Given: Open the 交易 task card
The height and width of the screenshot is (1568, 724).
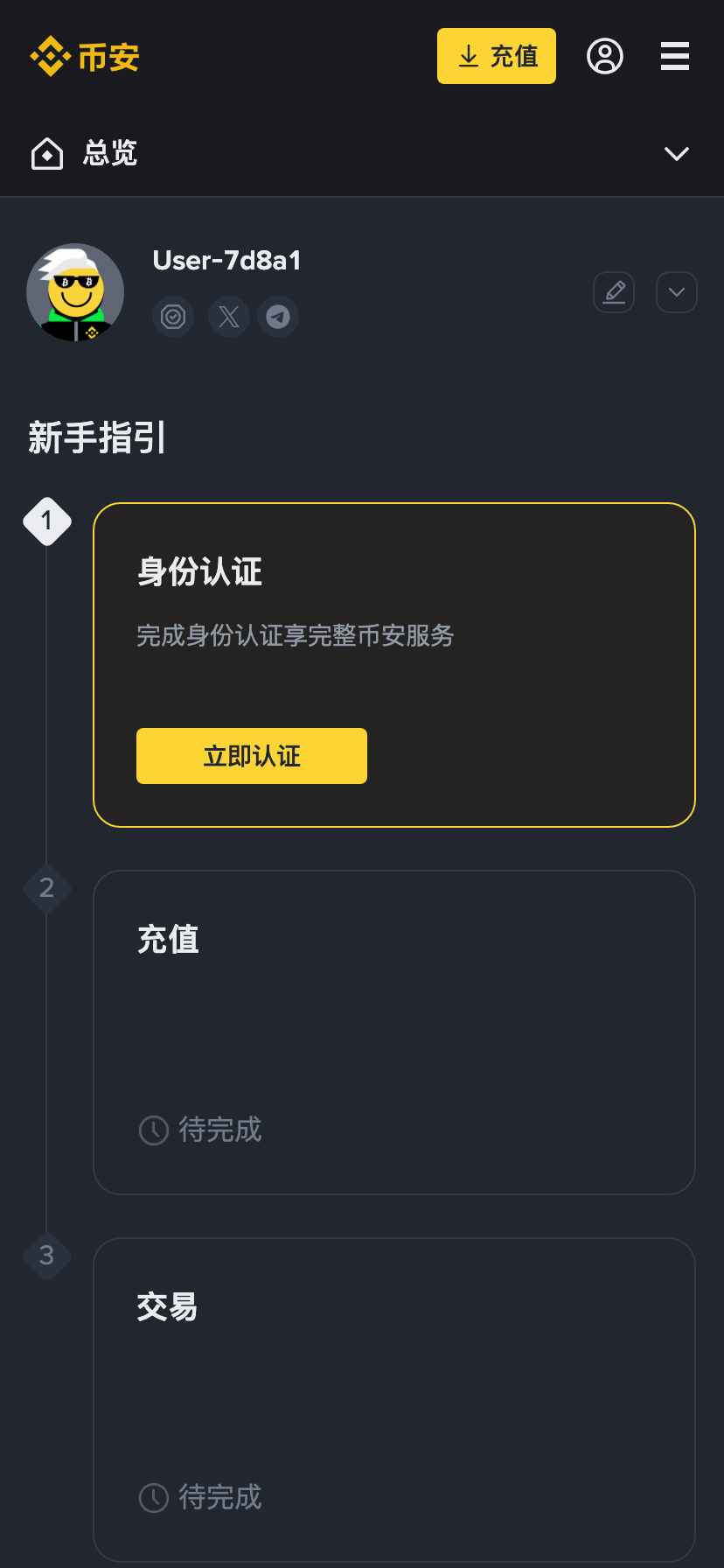Looking at the screenshot, I should [393, 1400].
